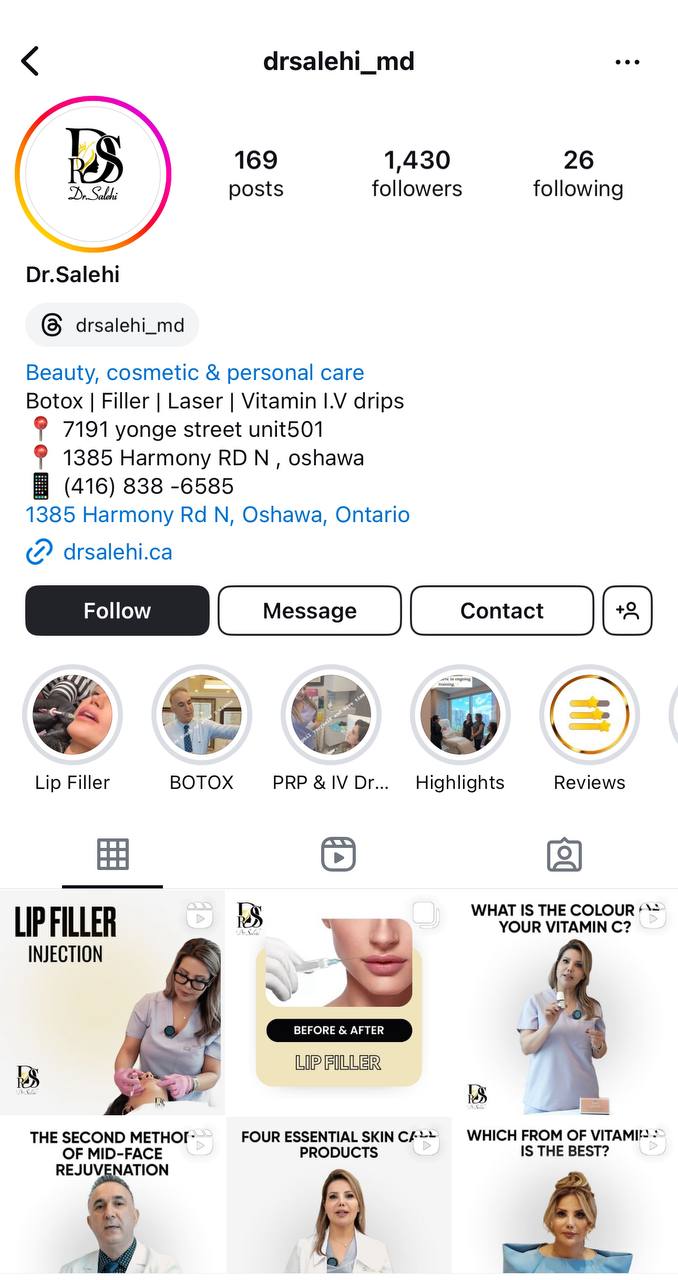678x1280 pixels.
Task: Tap the Contact button
Action: tap(501, 611)
